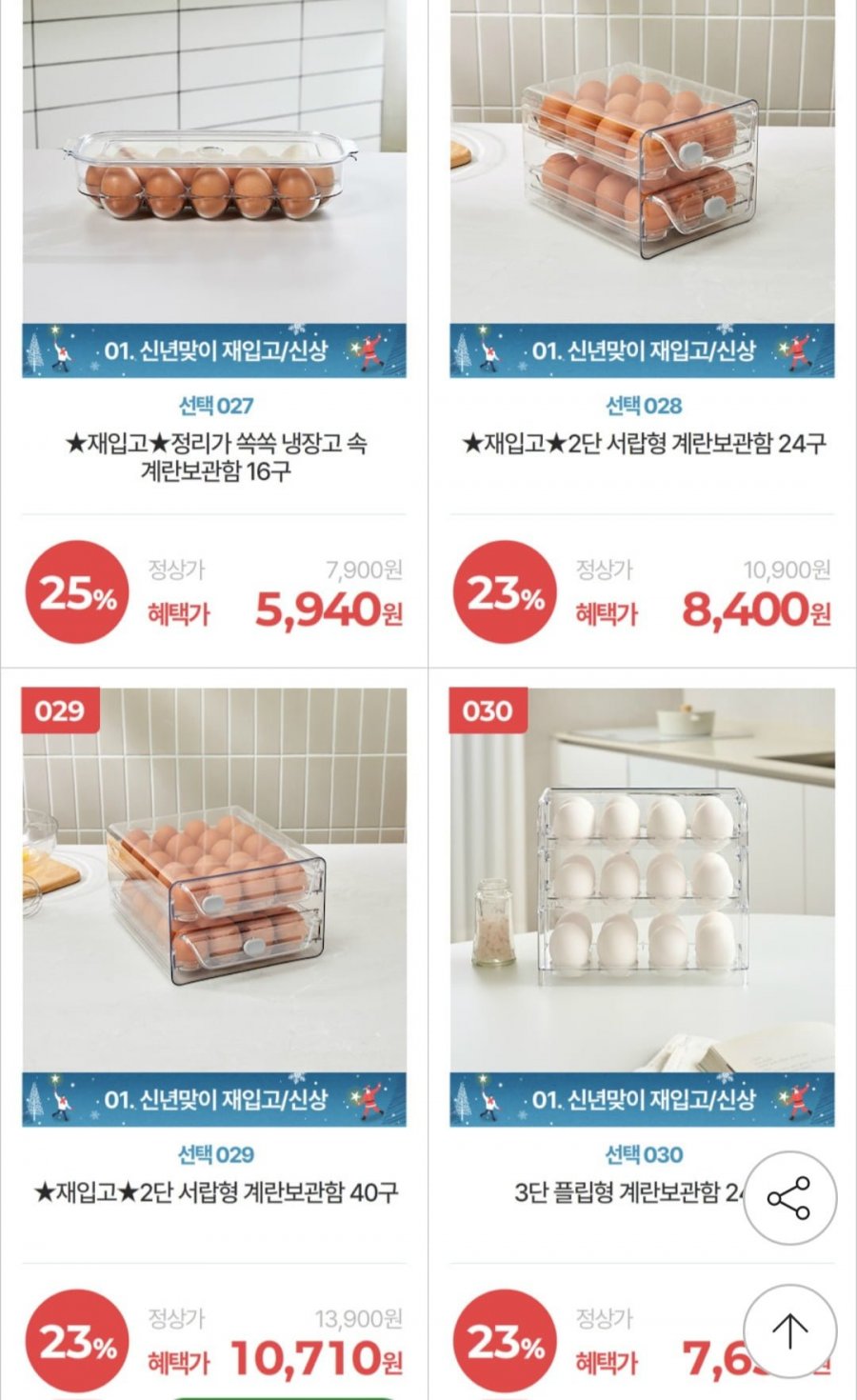Screen dimensions: 857x1400
Task: Share this product page
Action: pyautogui.click(x=789, y=1198)
